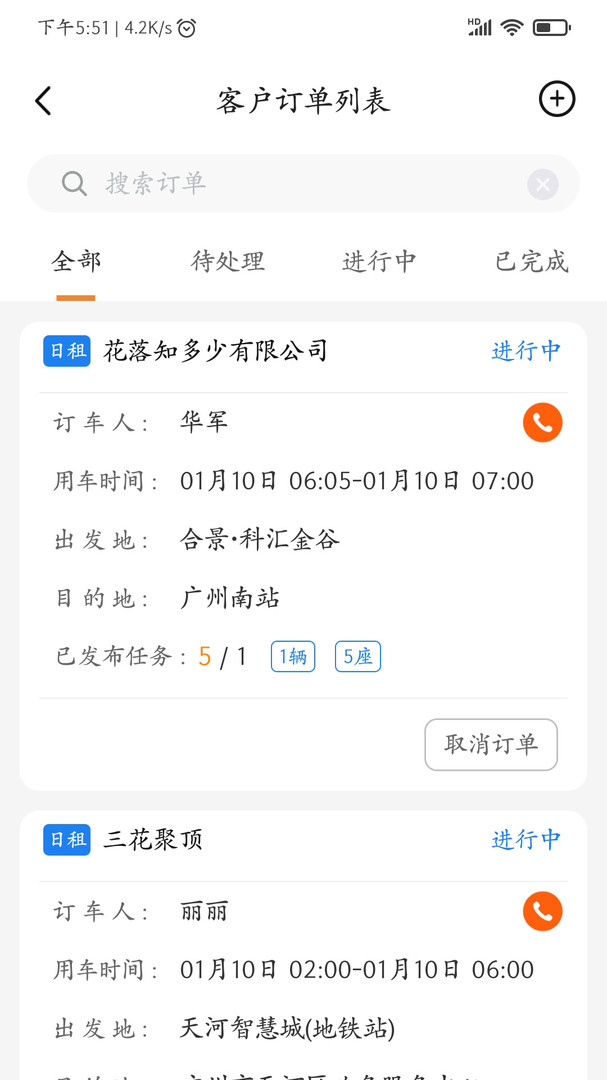Screen dimensions: 607x1080
Task: Add a new order with plus icon
Action: coord(557,99)
